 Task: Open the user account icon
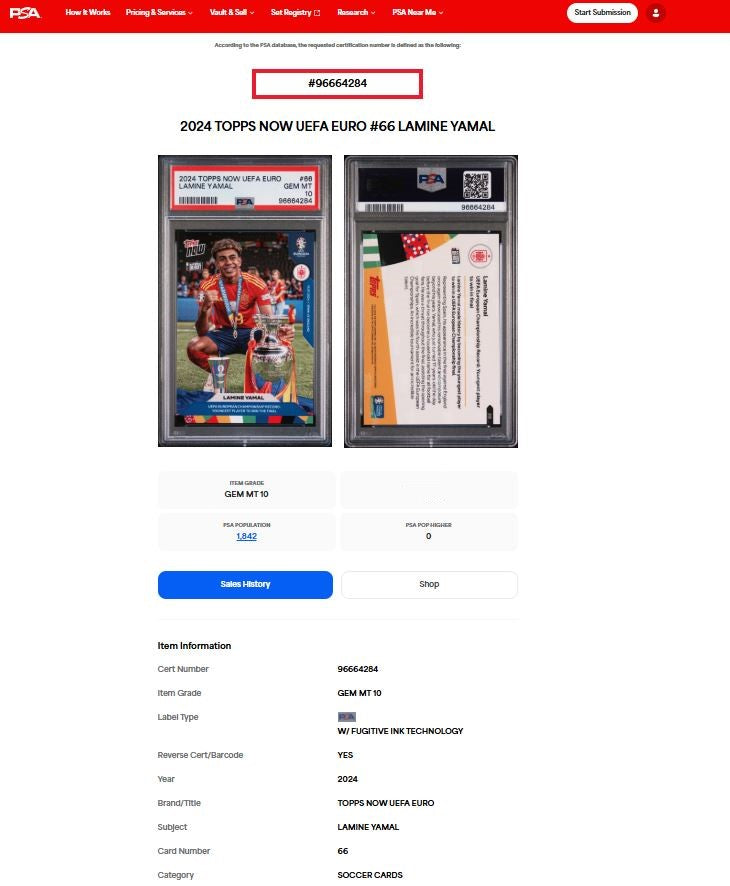click(655, 13)
